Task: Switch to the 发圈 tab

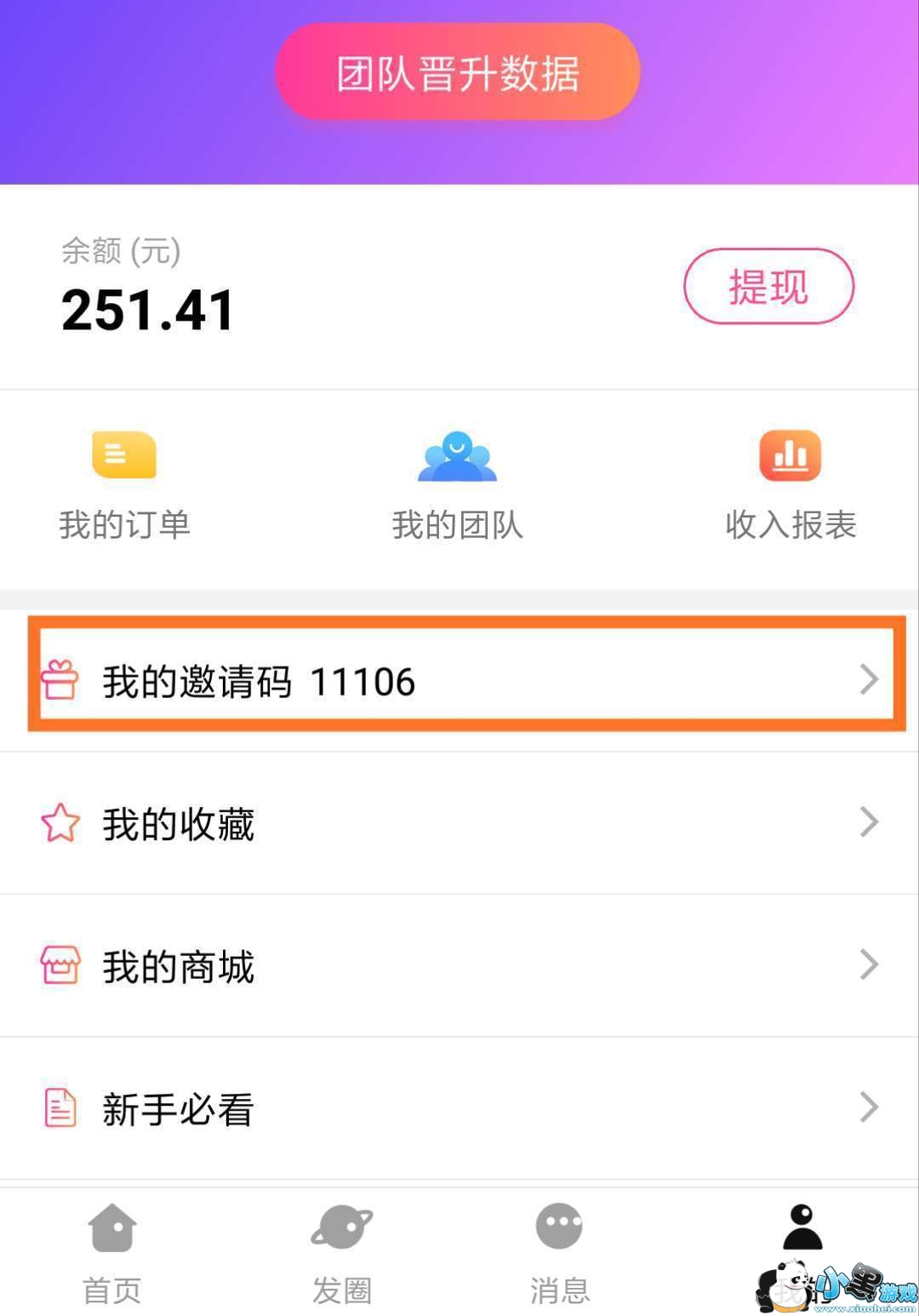Action: [x=341, y=1252]
